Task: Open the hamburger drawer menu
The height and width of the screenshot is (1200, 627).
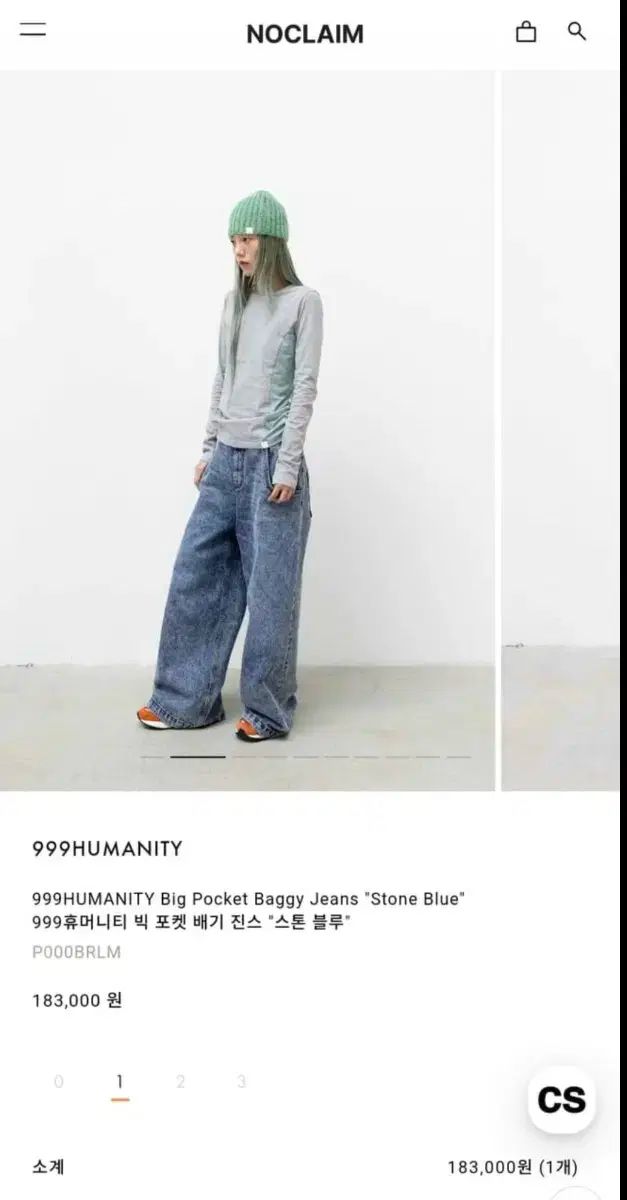Action: pos(33,30)
